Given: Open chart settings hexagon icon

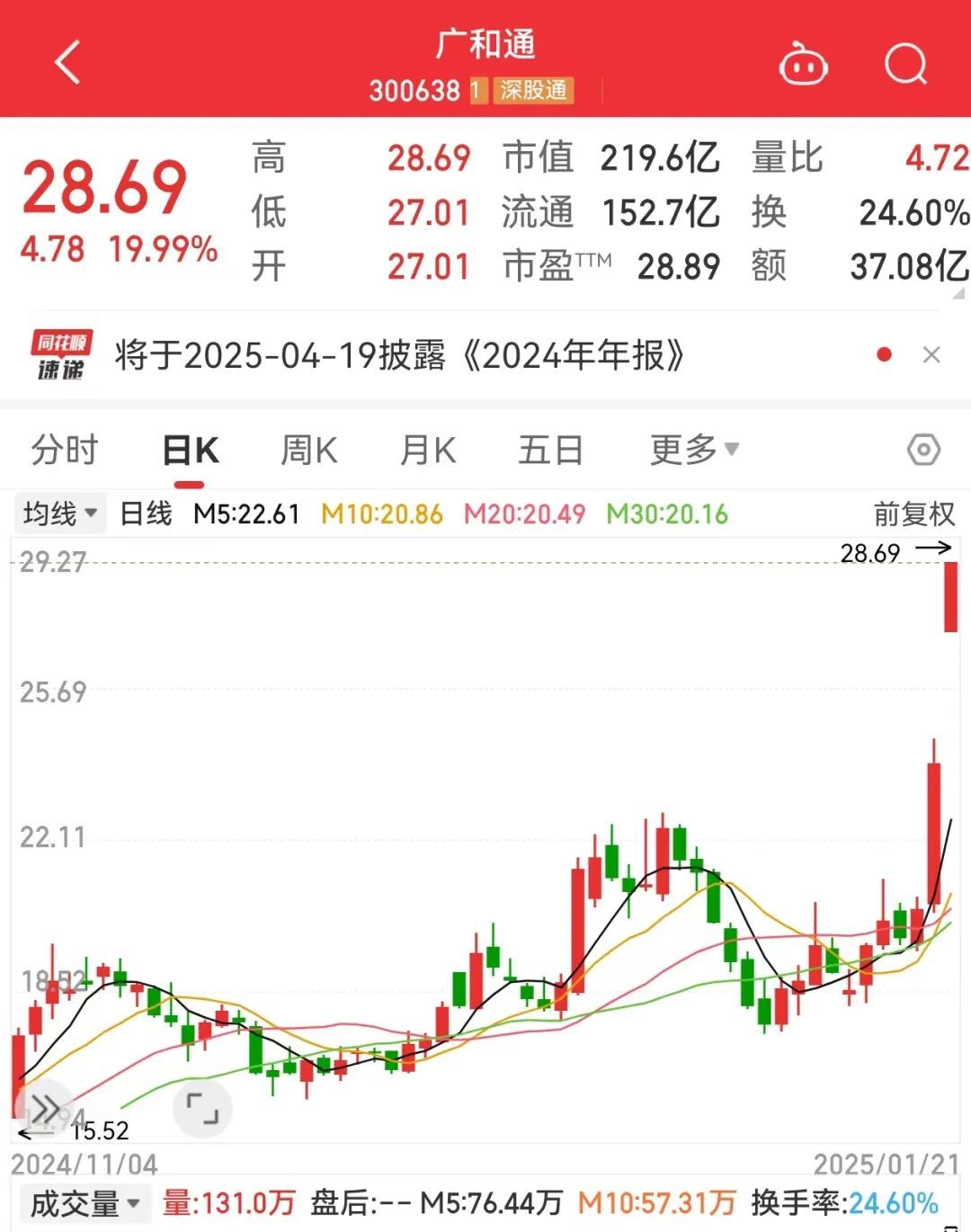Looking at the screenshot, I should 923,450.
